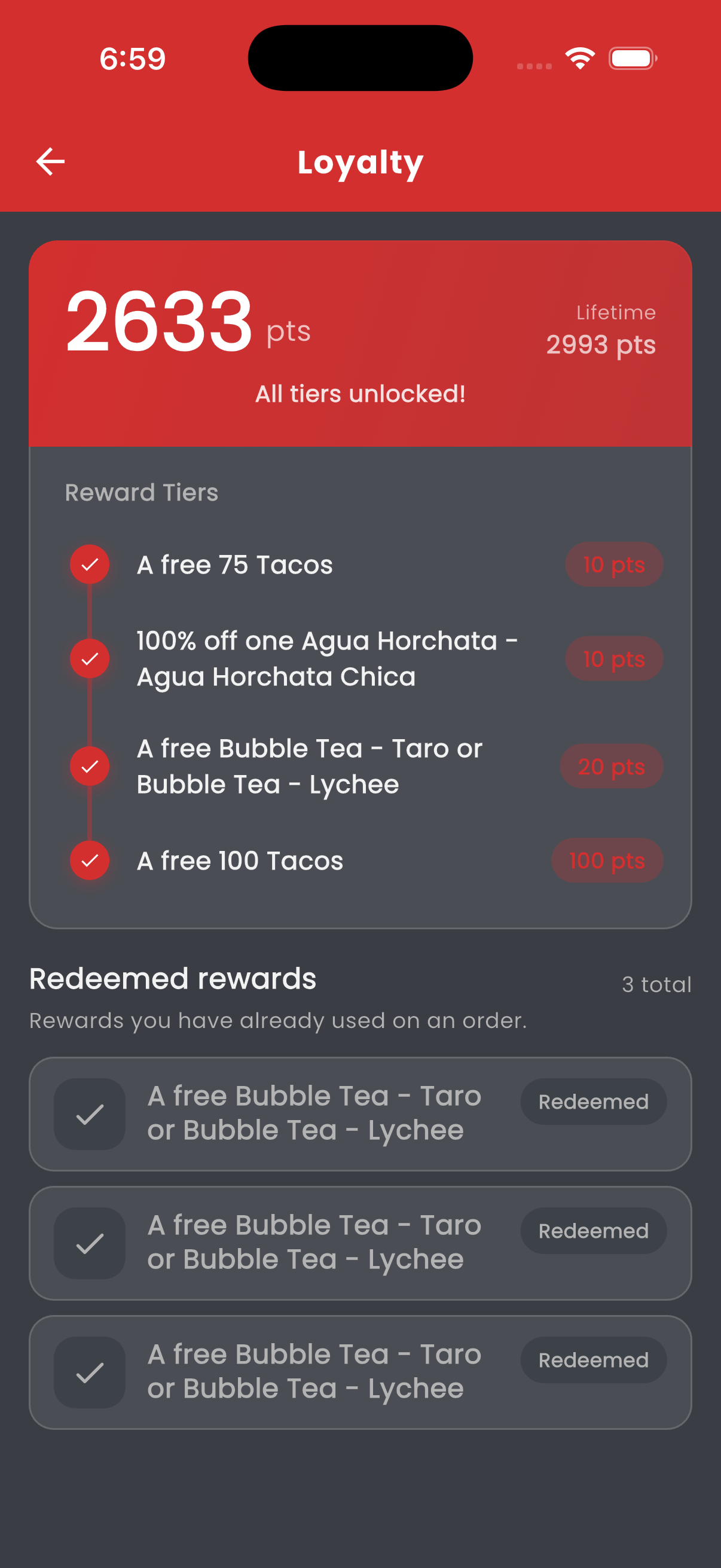Screen dimensions: 721x1568
Task: Tap the checkmark beside the Bubble Tea tier
Action: click(90, 765)
